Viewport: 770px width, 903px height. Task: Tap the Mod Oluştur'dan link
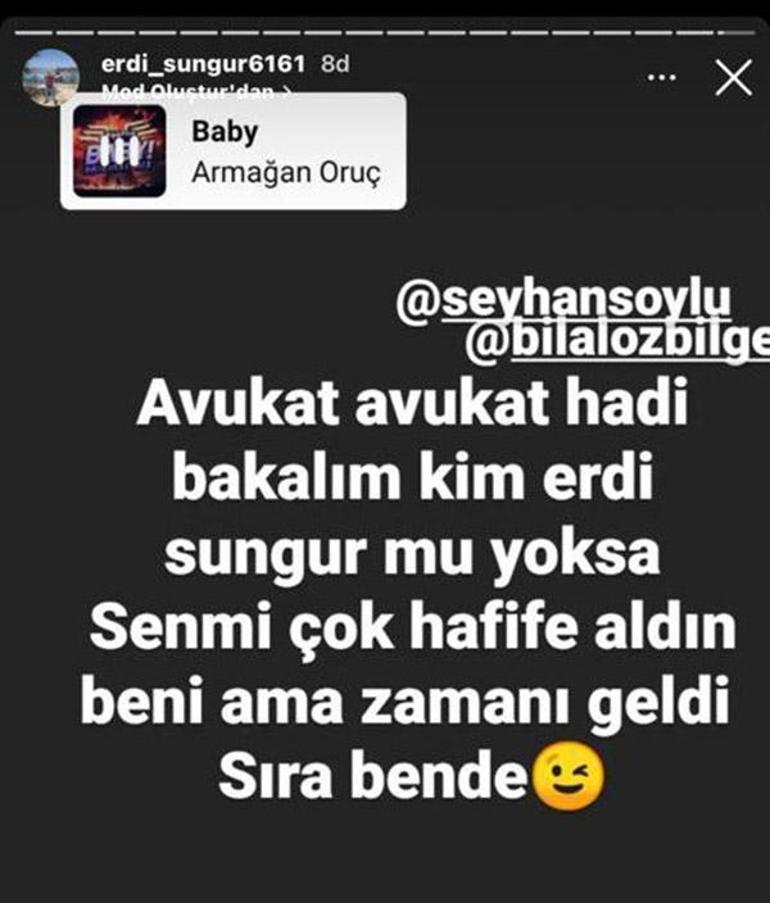tap(196, 91)
